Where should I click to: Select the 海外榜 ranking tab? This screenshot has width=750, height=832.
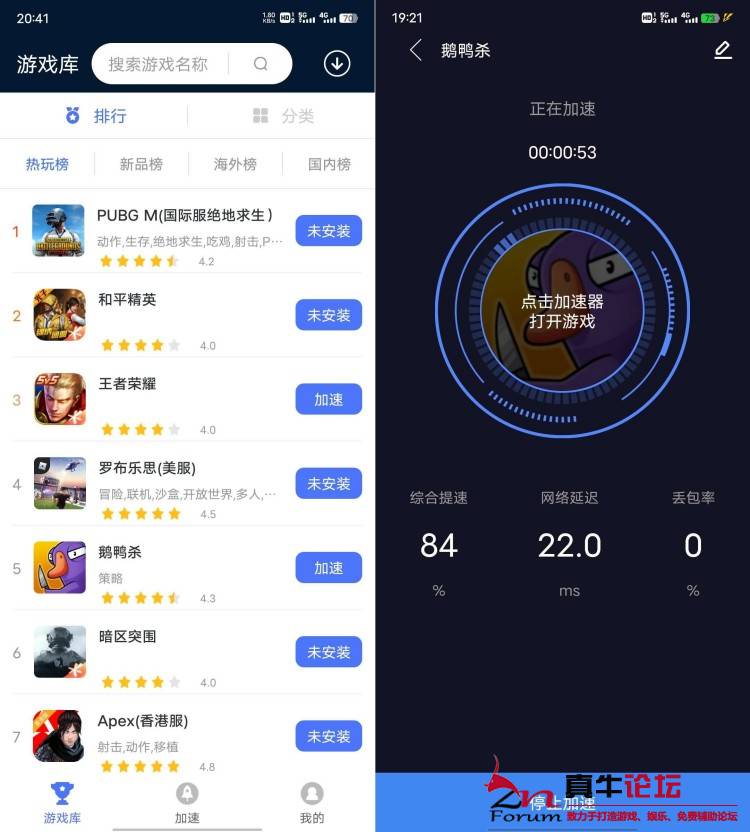[x=235, y=164]
